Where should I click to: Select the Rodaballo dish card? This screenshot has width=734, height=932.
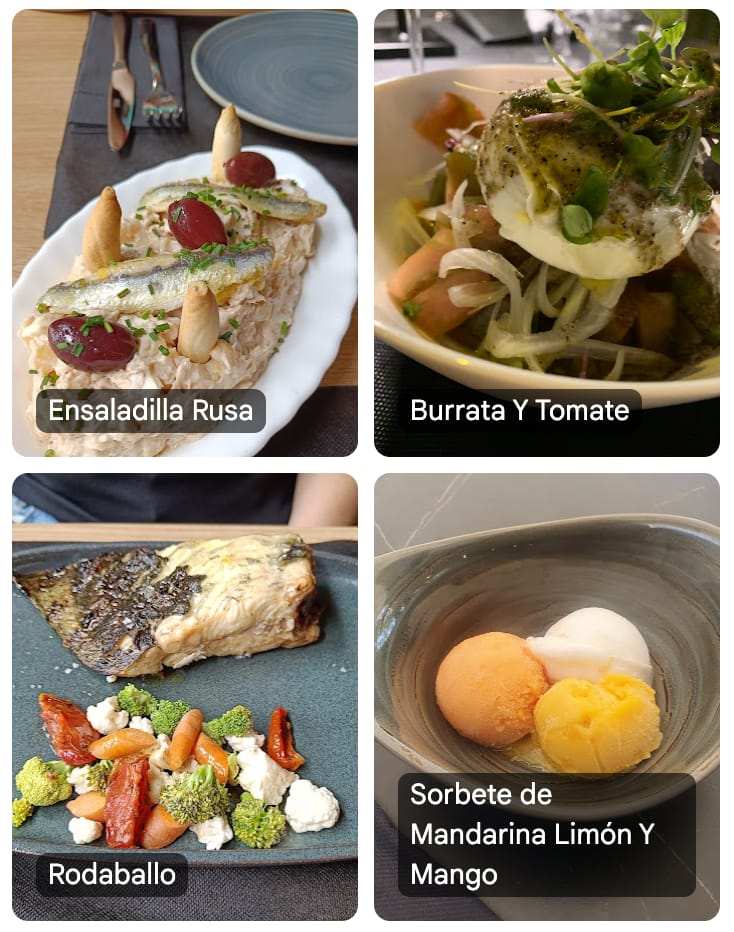184,696
